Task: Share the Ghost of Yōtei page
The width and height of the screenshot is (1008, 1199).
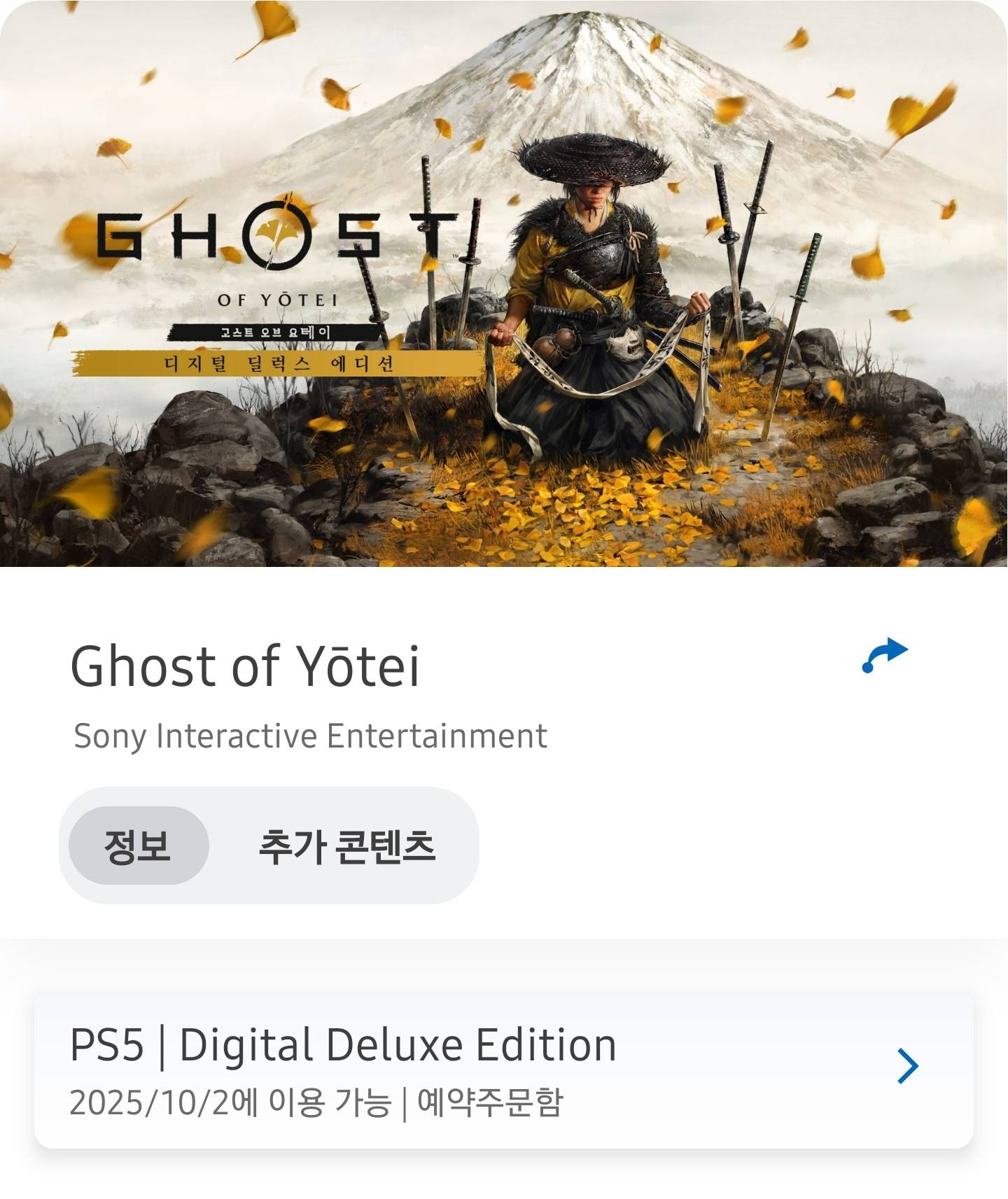Action: [x=885, y=656]
